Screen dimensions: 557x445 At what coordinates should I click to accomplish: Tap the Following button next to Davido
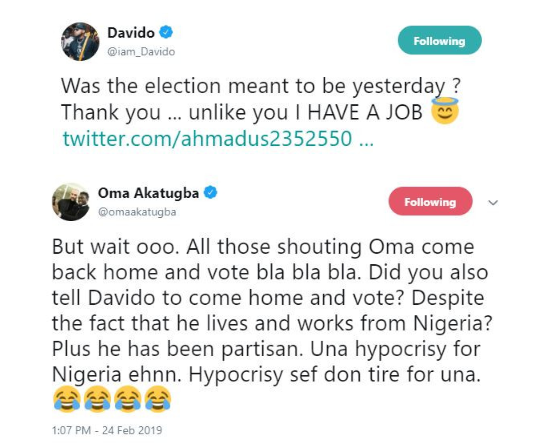coord(439,40)
